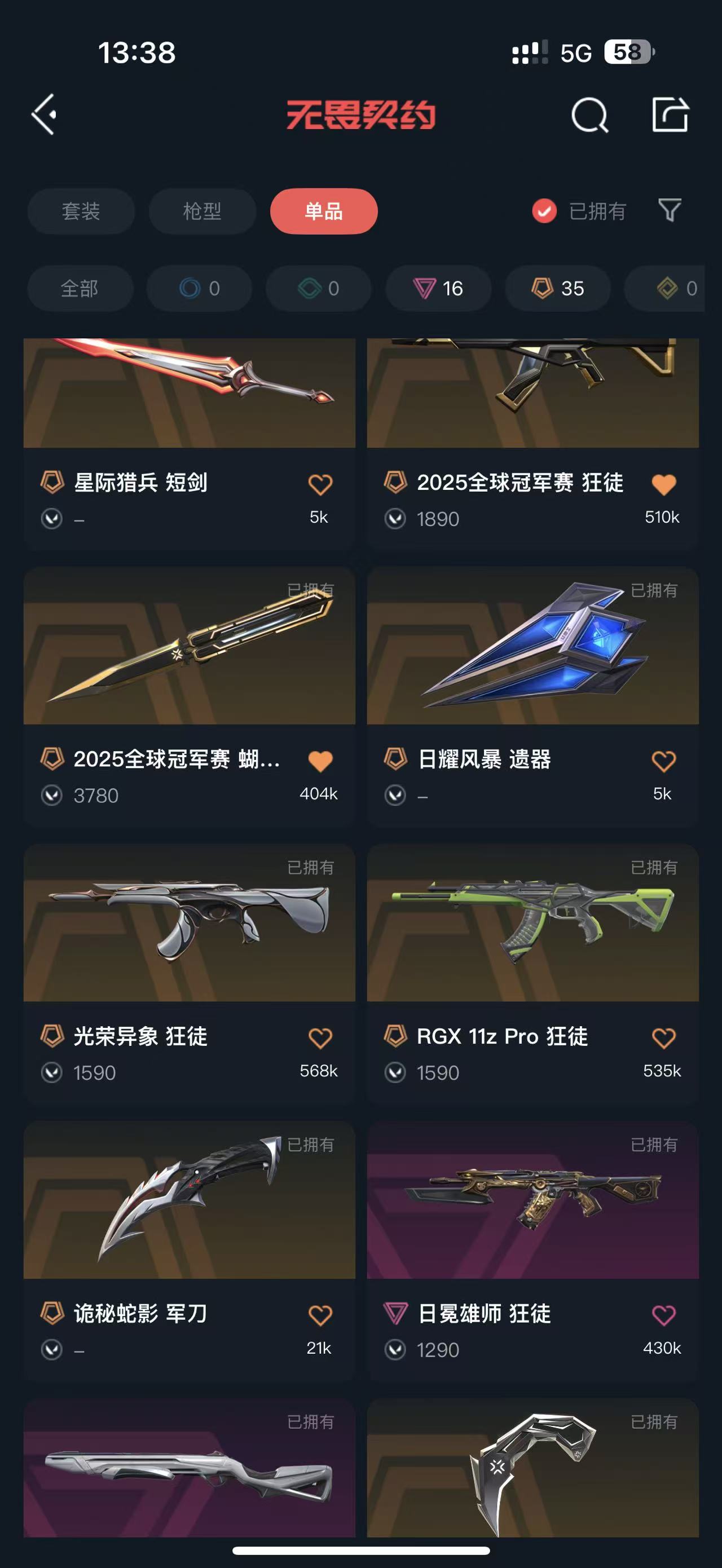Switch to the 套装 tab

pyautogui.click(x=81, y=211)
